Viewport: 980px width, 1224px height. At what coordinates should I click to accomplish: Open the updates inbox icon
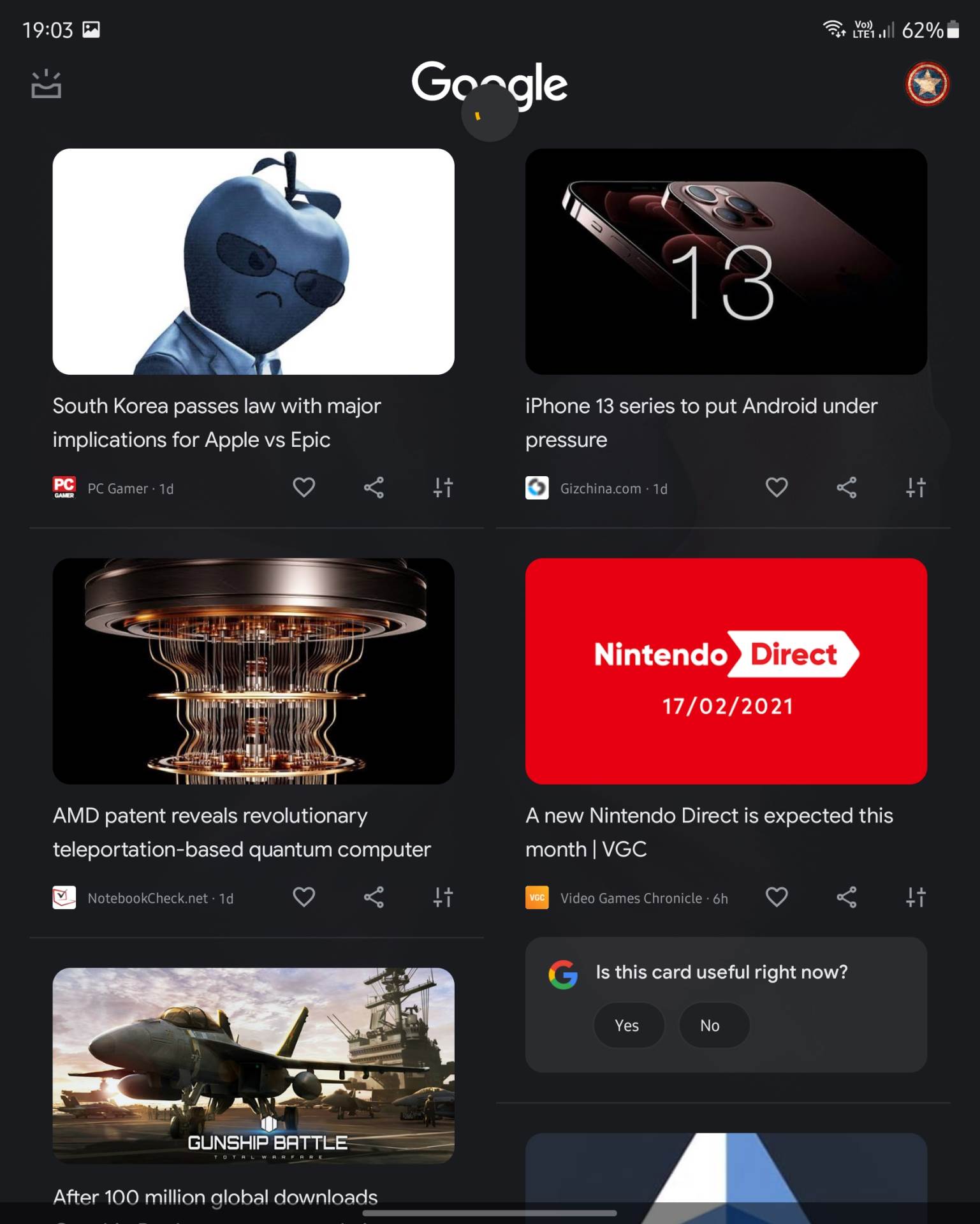click(x=46, y=84)
